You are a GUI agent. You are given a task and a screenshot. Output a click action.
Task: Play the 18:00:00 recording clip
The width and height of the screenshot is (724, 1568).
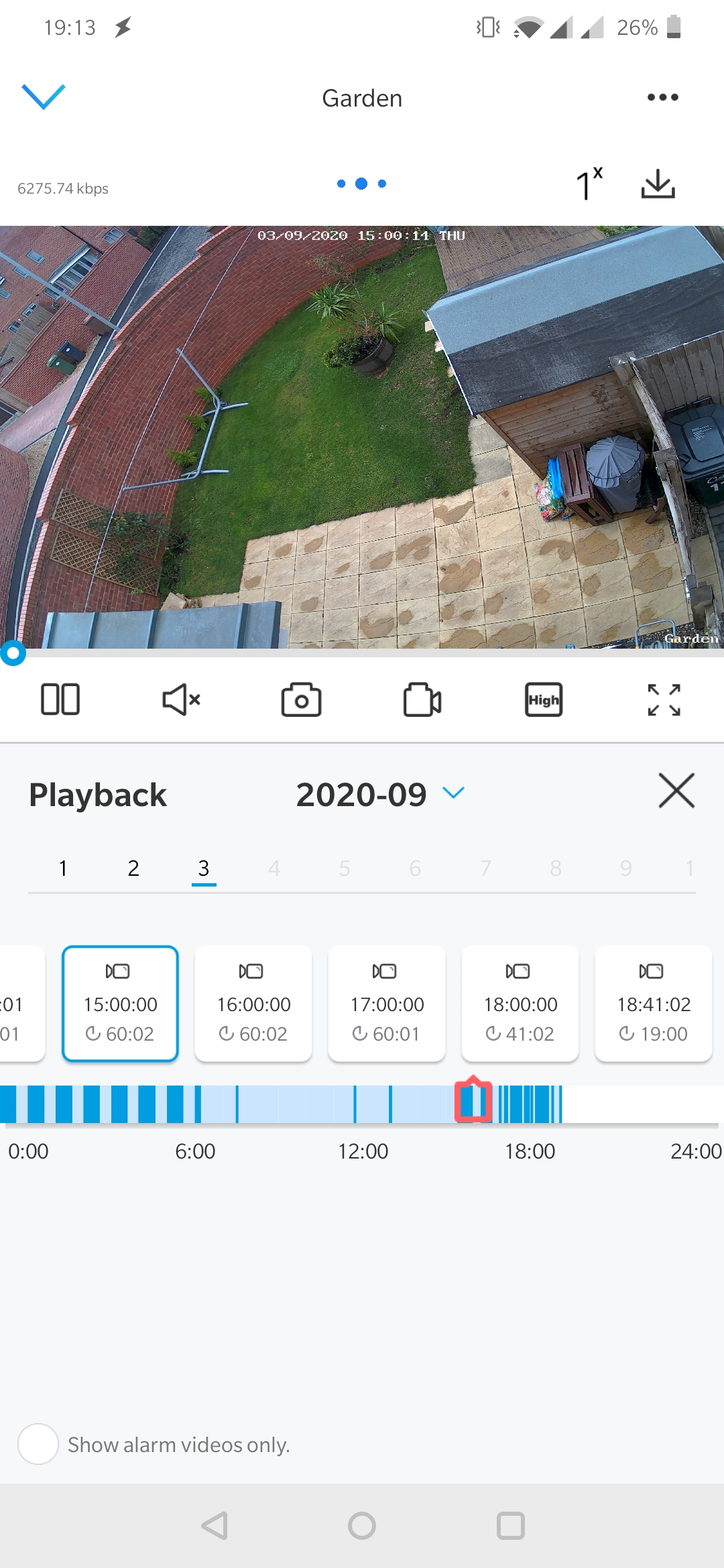coord(520,1003)
